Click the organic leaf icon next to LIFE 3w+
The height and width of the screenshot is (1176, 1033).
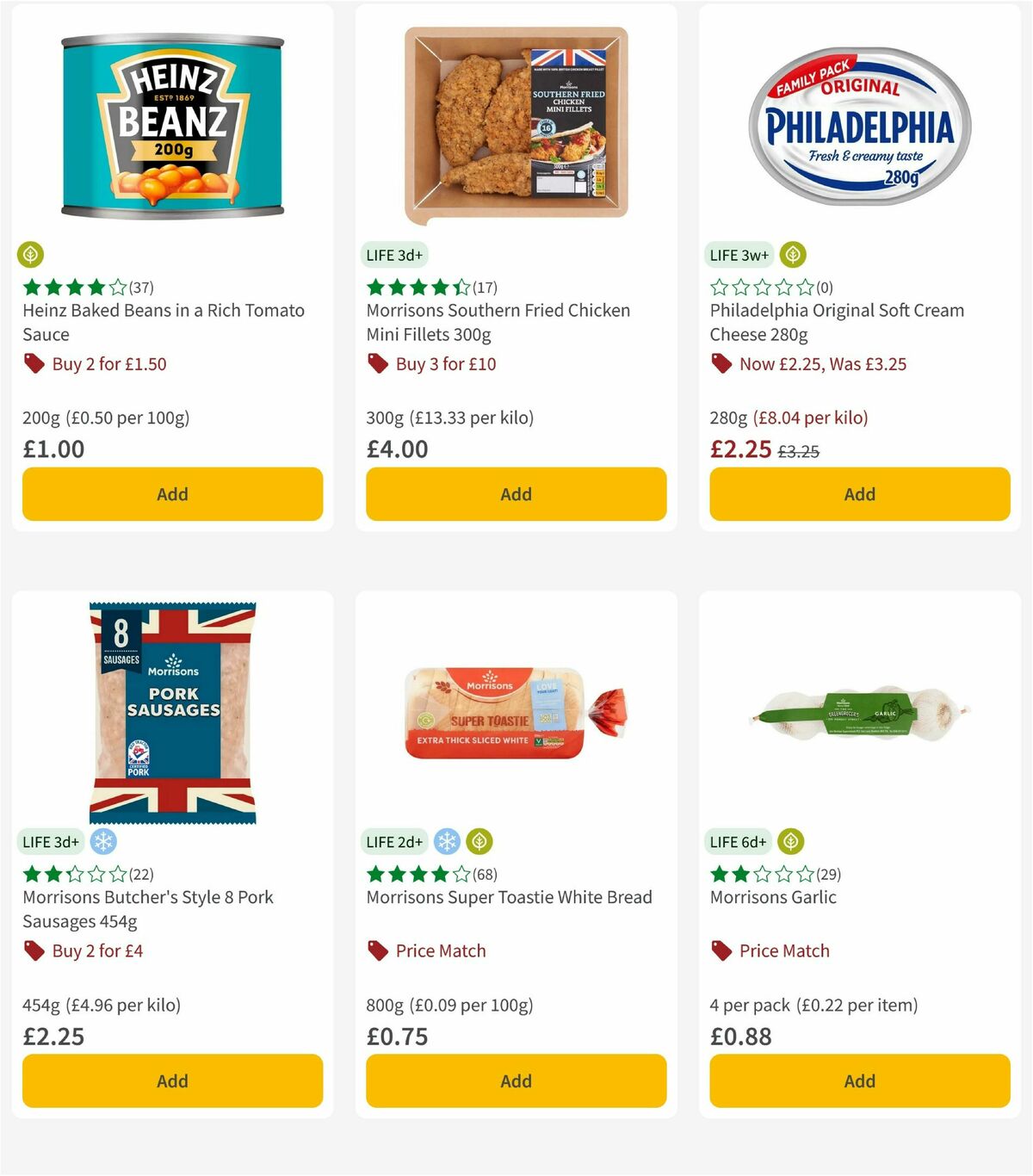tap(792, 255)
